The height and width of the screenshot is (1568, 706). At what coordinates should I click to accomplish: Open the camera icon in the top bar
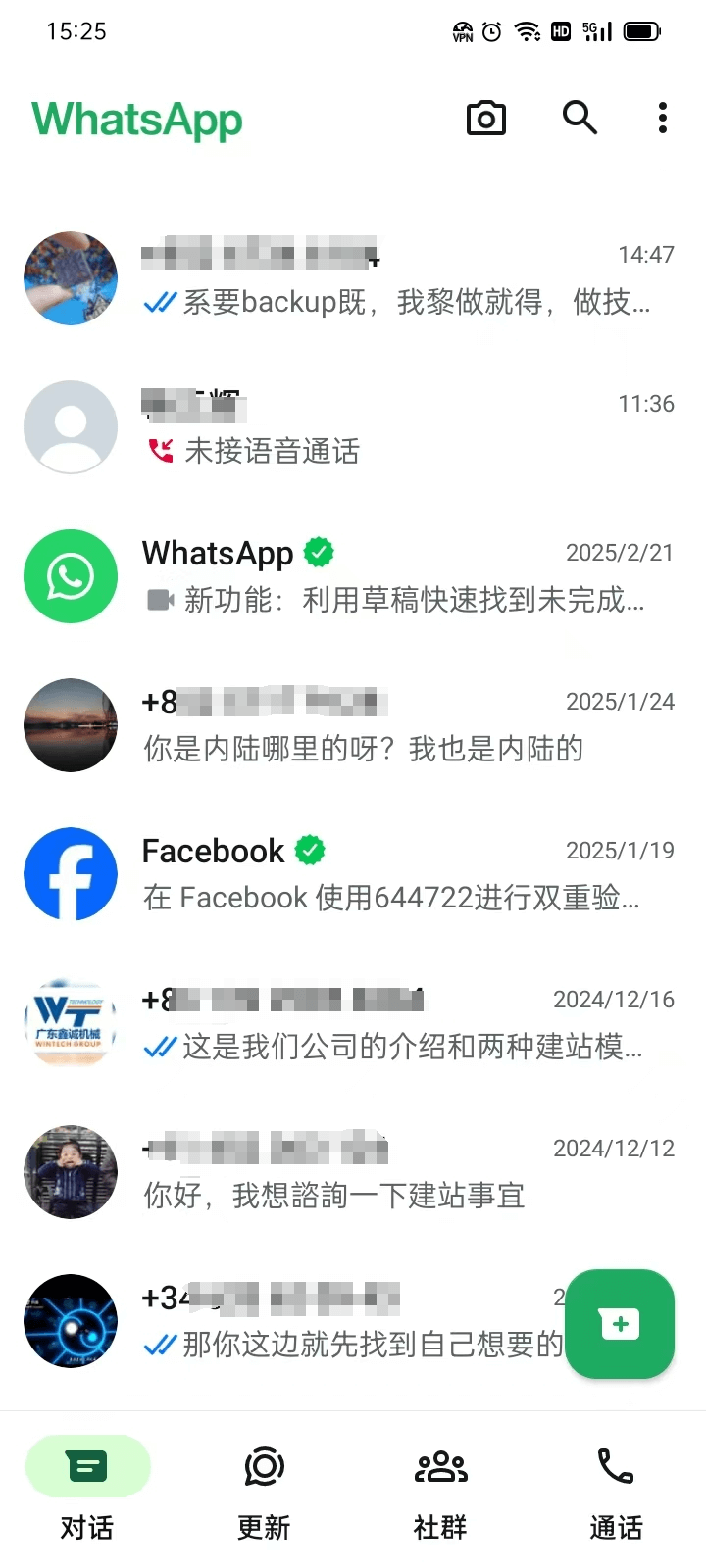coord(486,118)
